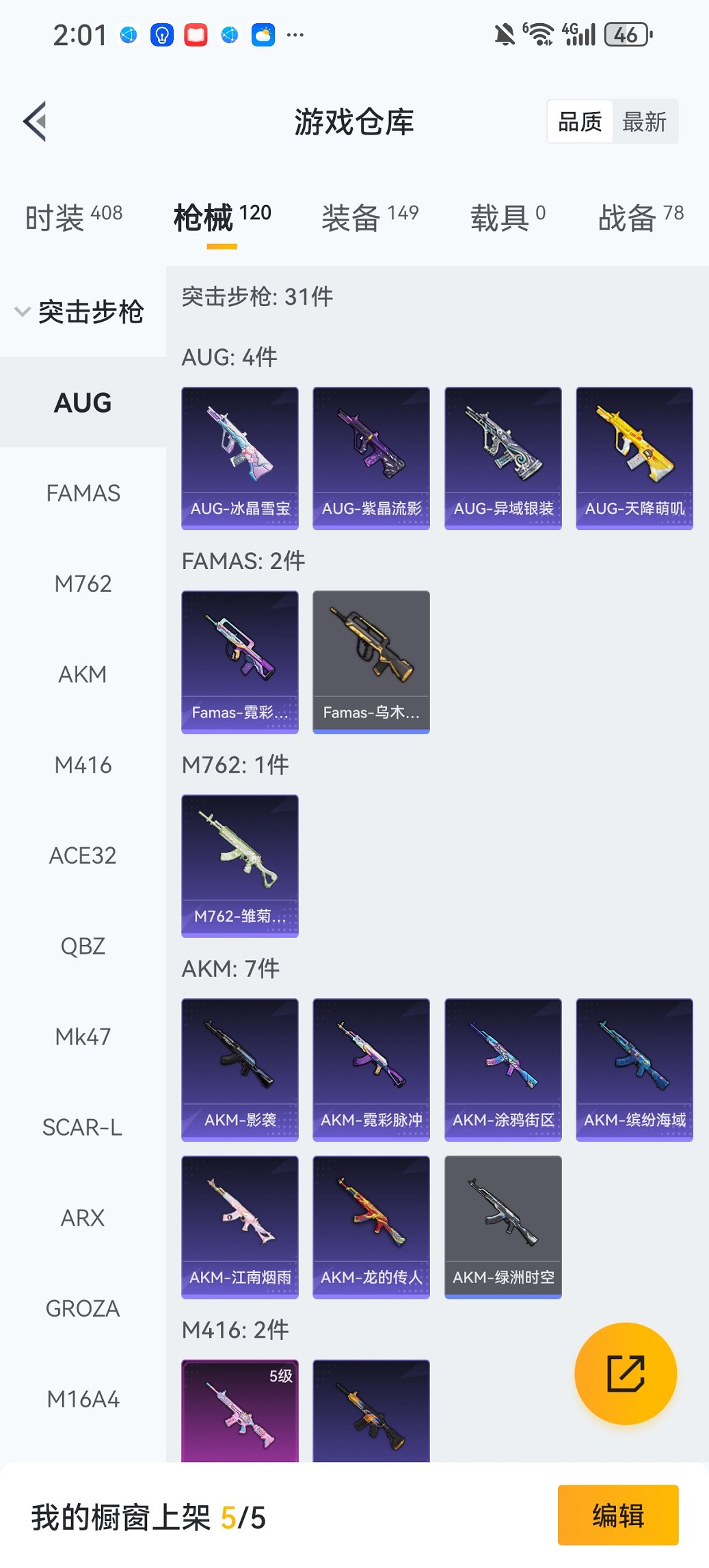Open the Famas-乌木 skin tile
Screen dimensions: 709x1568
coord(371,661)
